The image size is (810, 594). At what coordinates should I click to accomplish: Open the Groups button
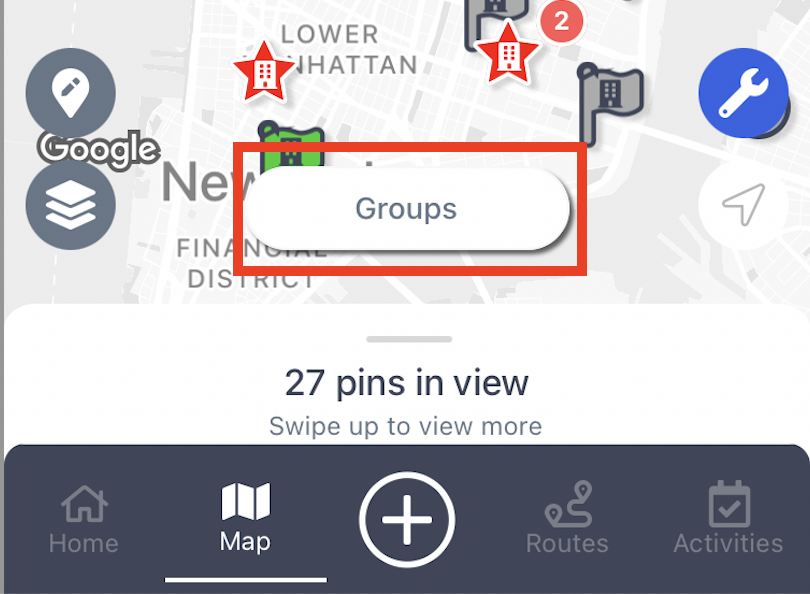coord(406,209)
